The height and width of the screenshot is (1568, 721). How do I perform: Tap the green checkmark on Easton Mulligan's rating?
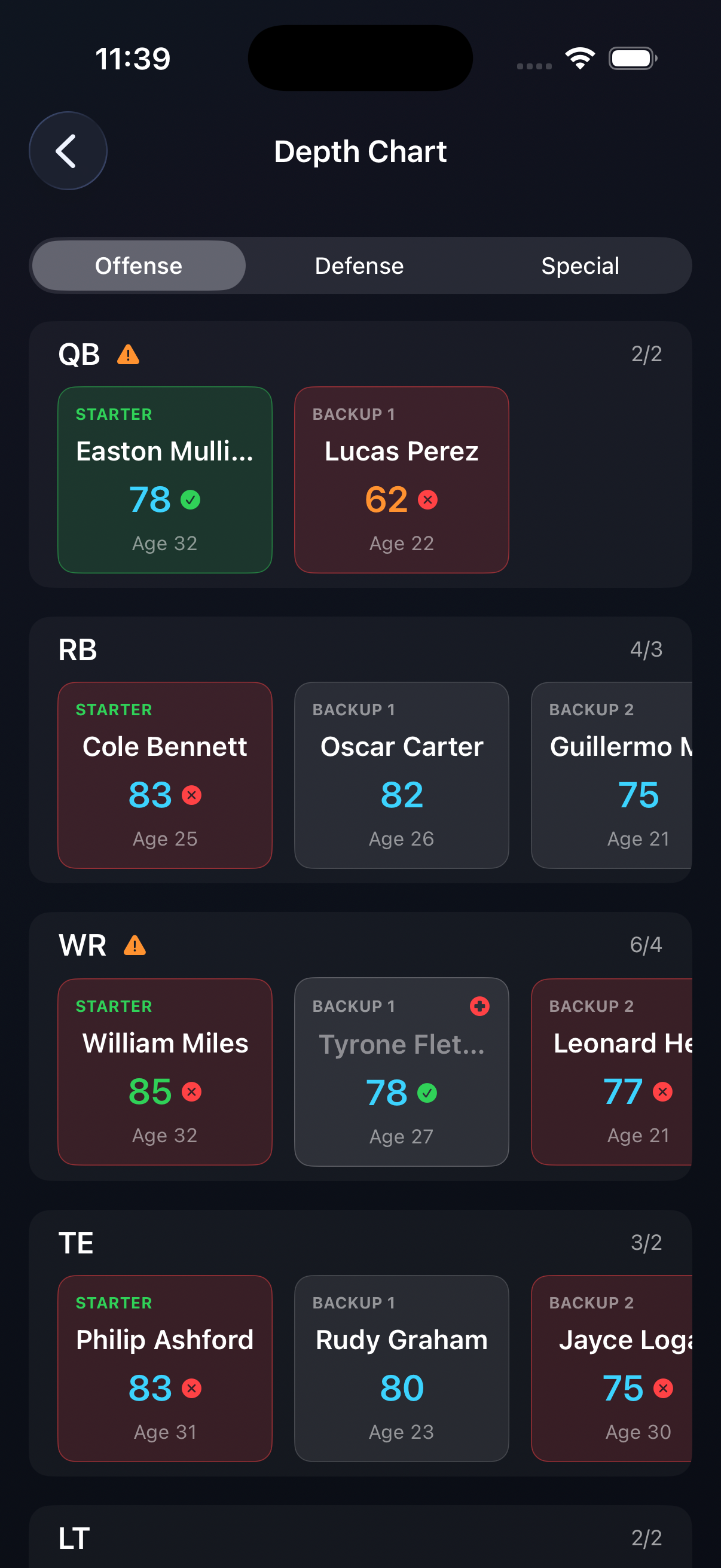(x=190, y=499)
